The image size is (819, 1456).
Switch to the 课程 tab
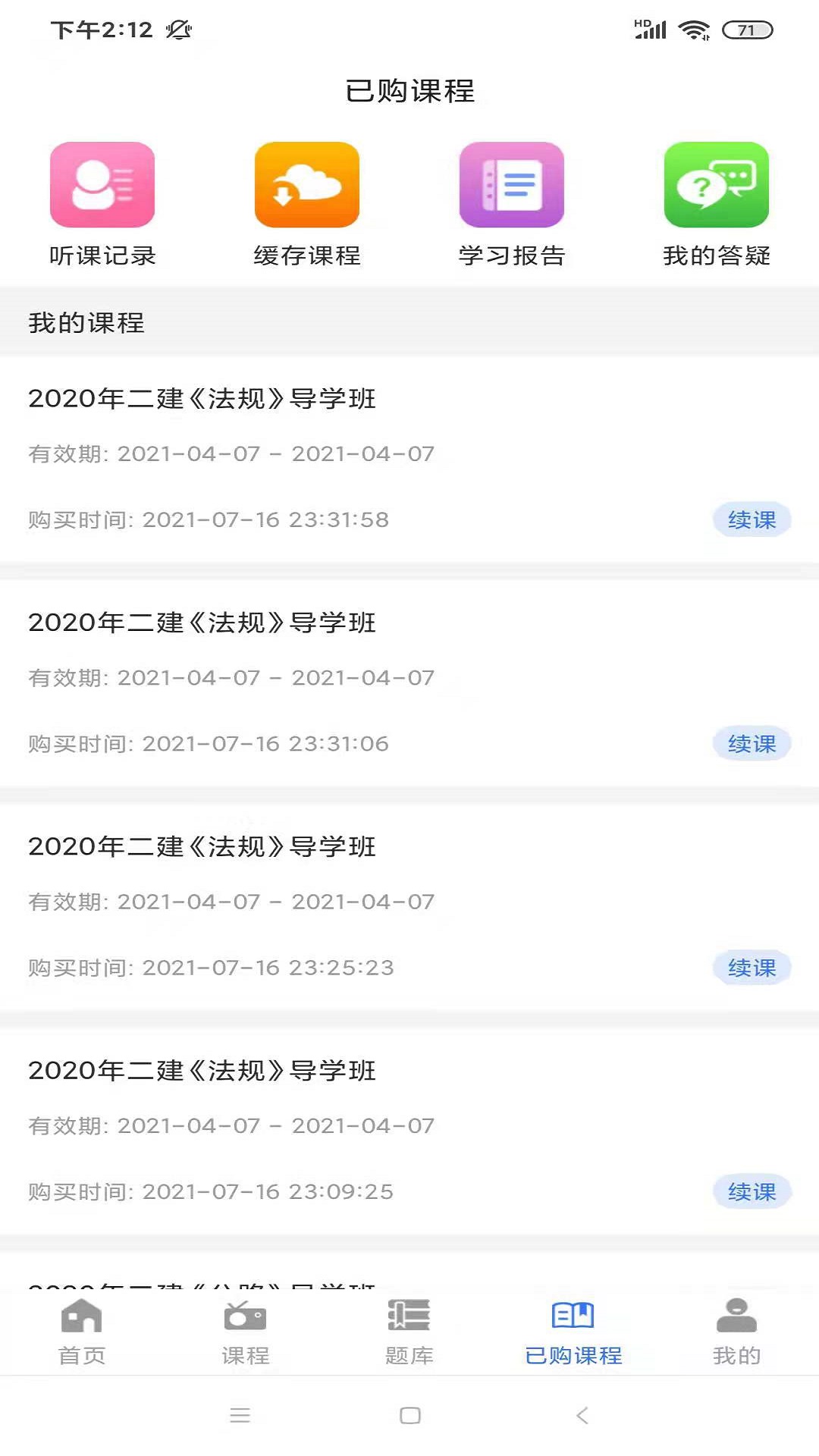click(x=245, y=1335)
